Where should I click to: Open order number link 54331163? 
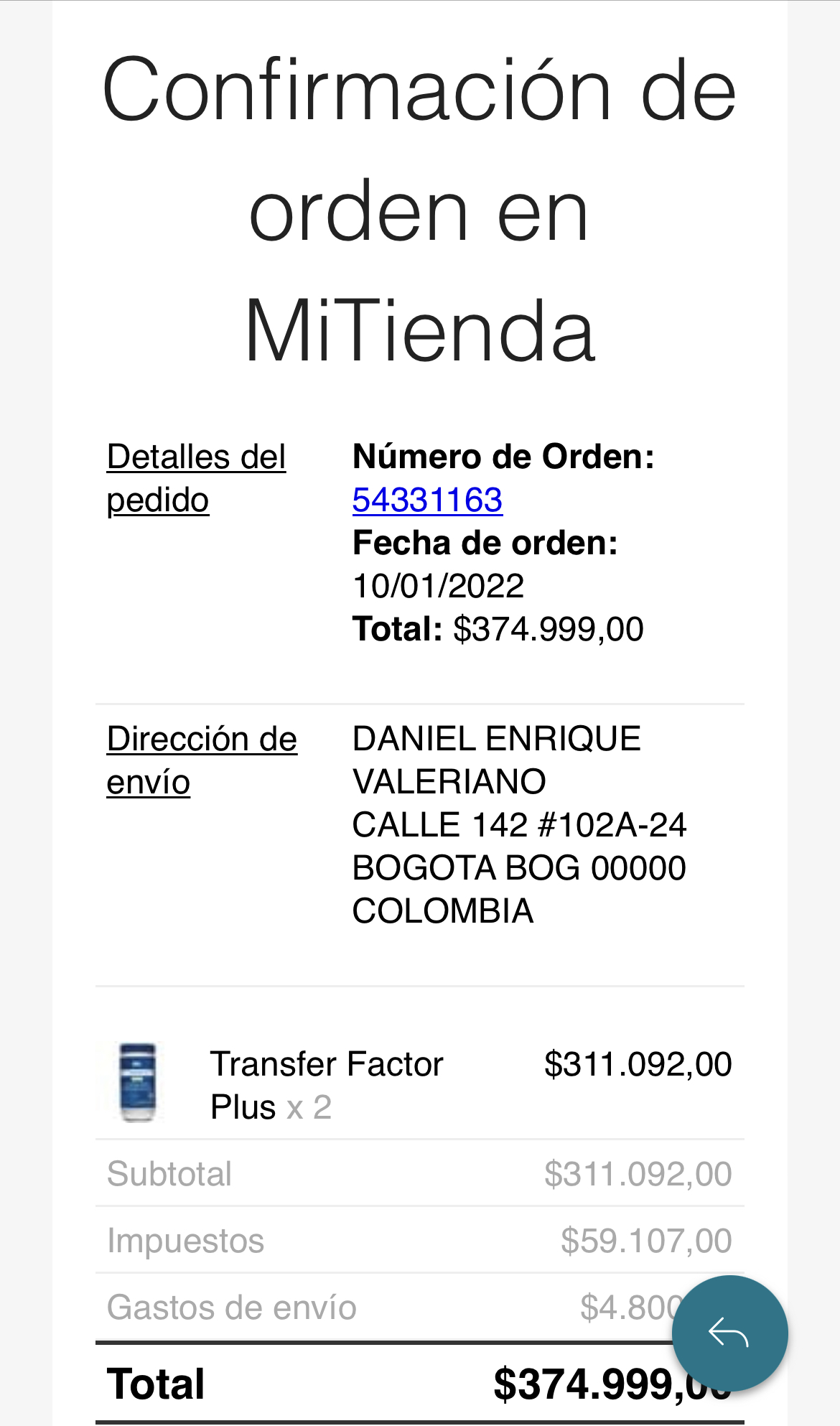pyautogui.click(x=427, y=500)
